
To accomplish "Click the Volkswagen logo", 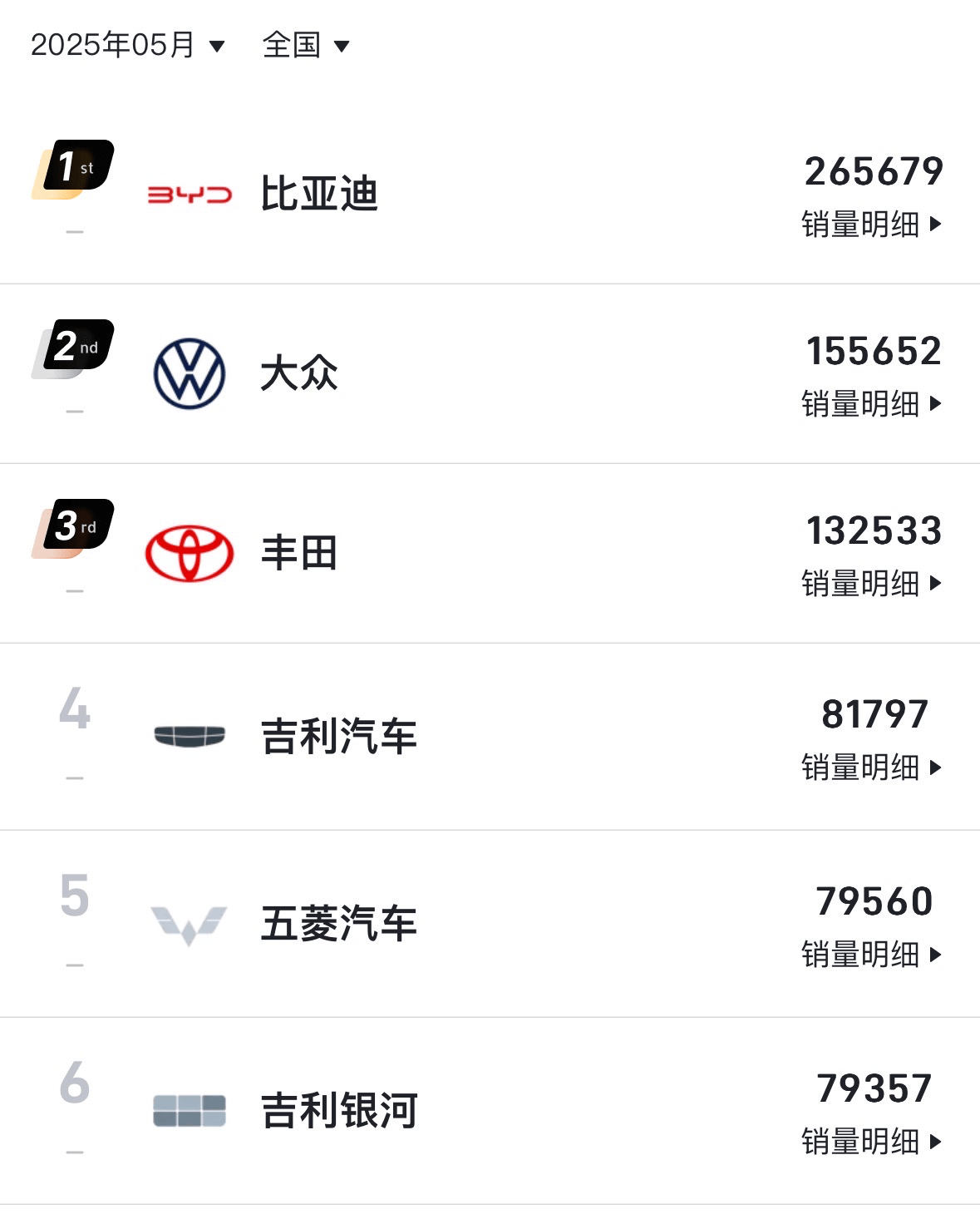I will pyautogui.click(x=190, y=374).
